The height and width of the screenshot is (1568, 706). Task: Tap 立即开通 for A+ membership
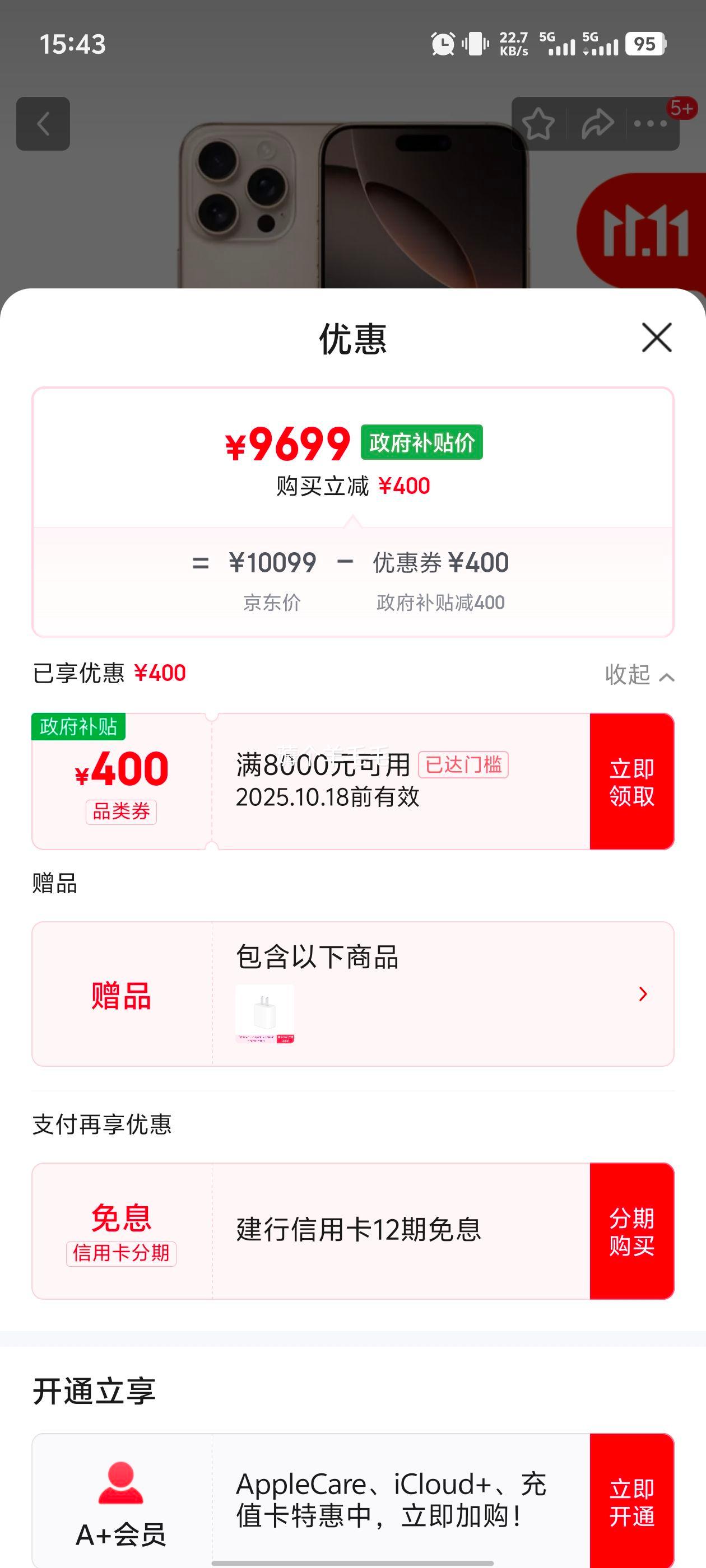(631, 1501)
